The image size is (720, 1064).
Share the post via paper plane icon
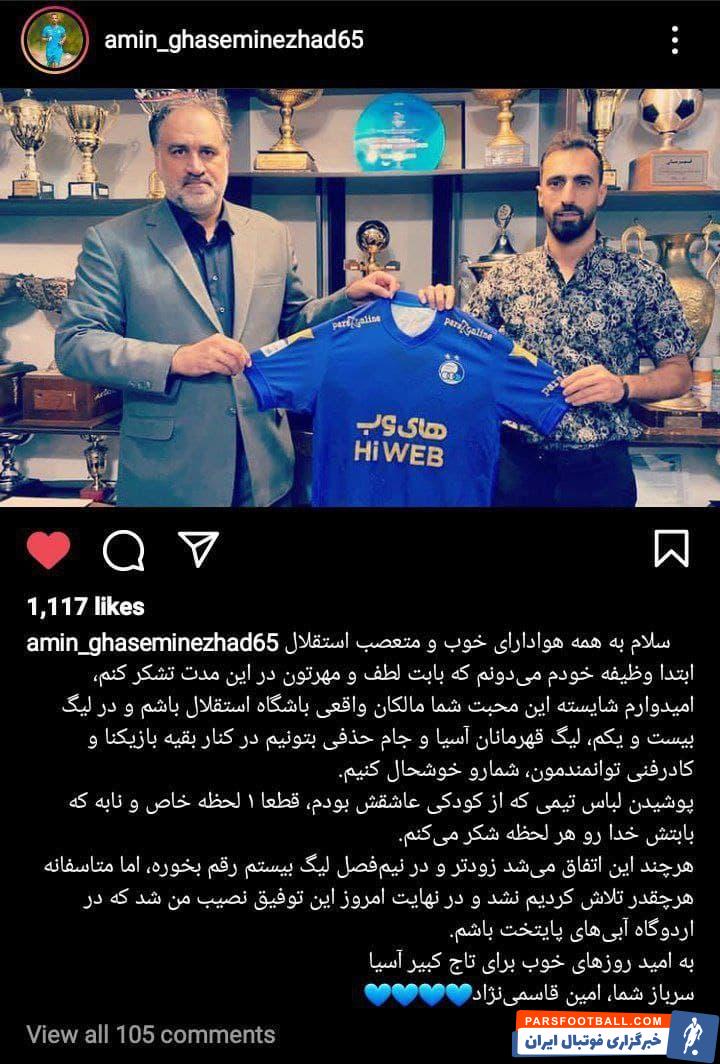pos(198,549)
